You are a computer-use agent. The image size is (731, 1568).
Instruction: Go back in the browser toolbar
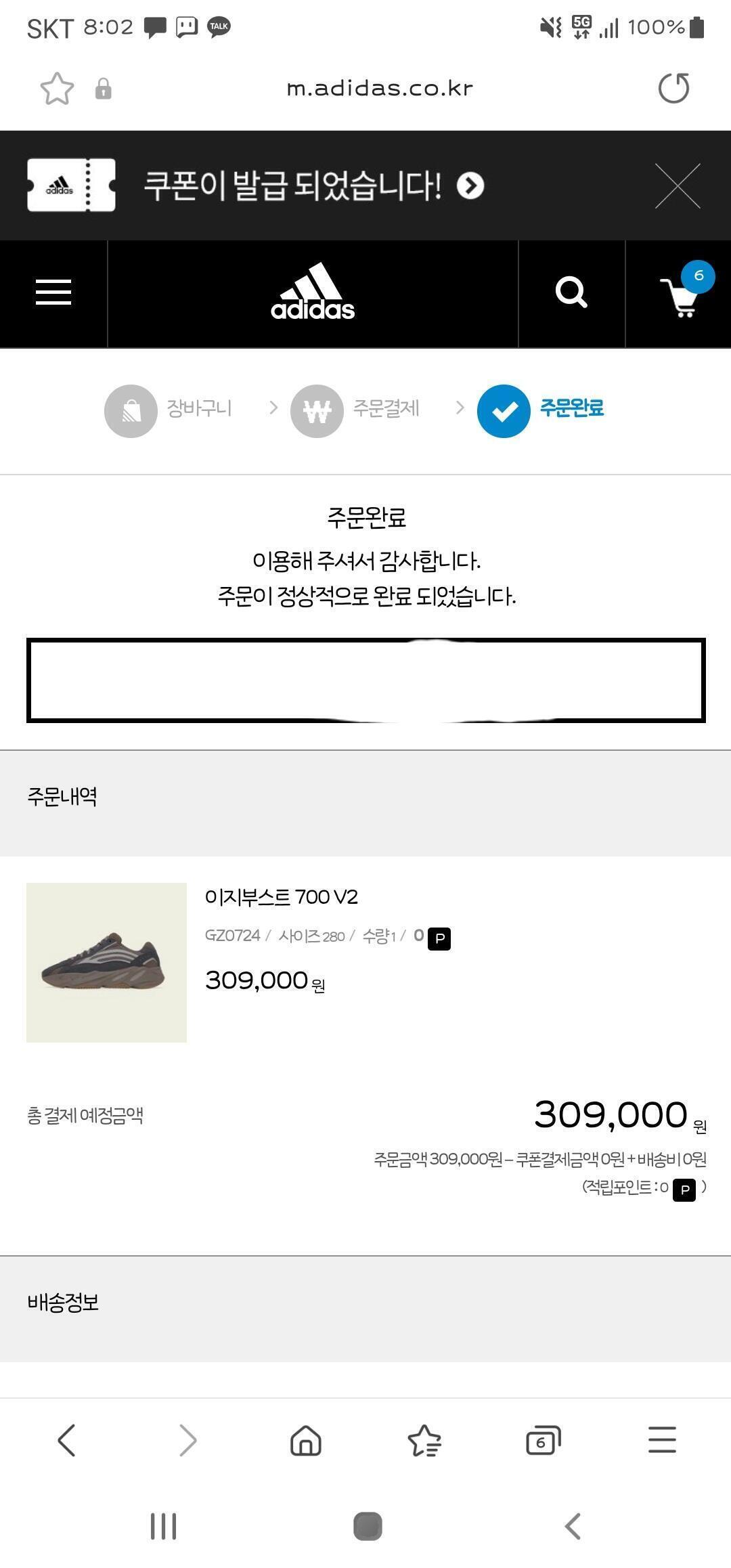click(x=66, y=1440)
